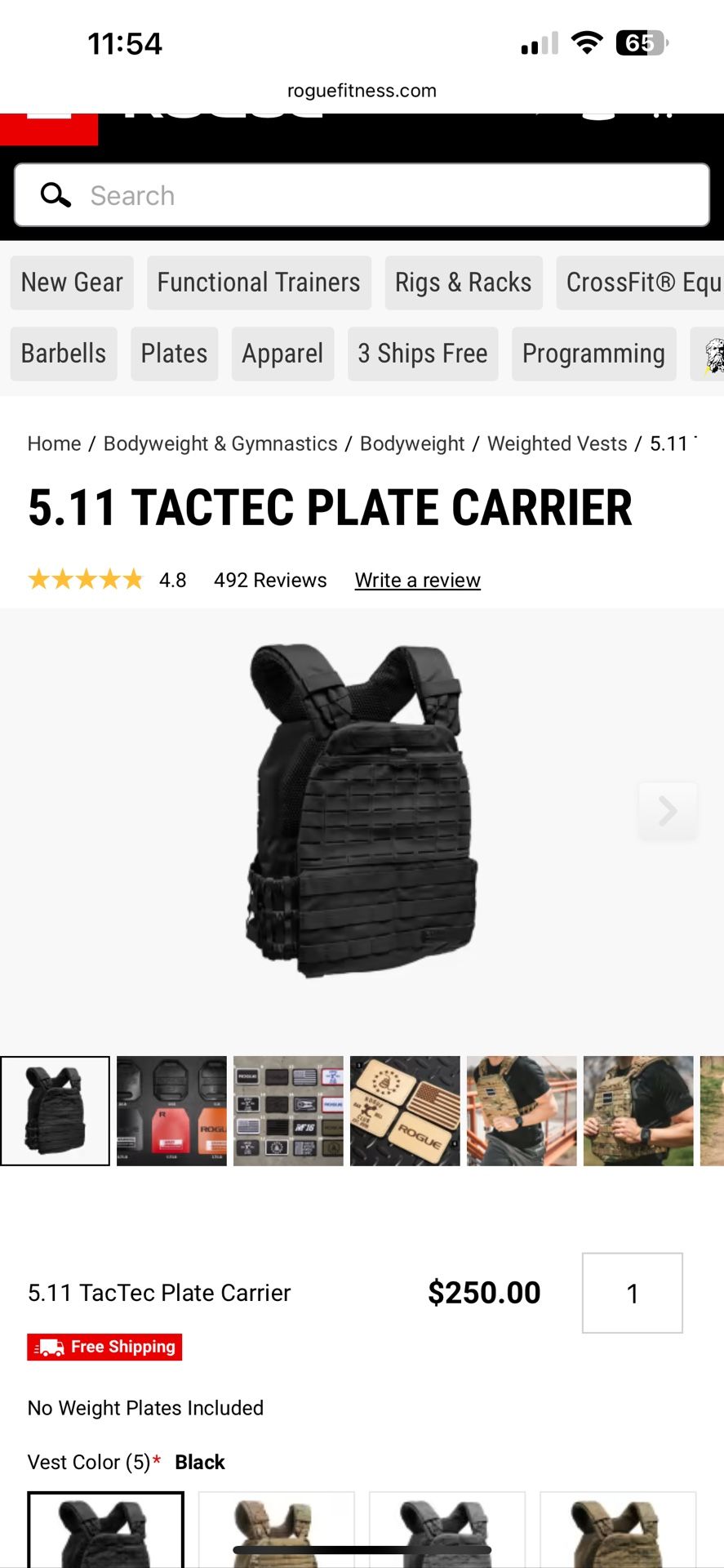This screenshot has height=1568, width=724.
Task: Tap the cellular signal bars icon
Action: click(535, 42)
